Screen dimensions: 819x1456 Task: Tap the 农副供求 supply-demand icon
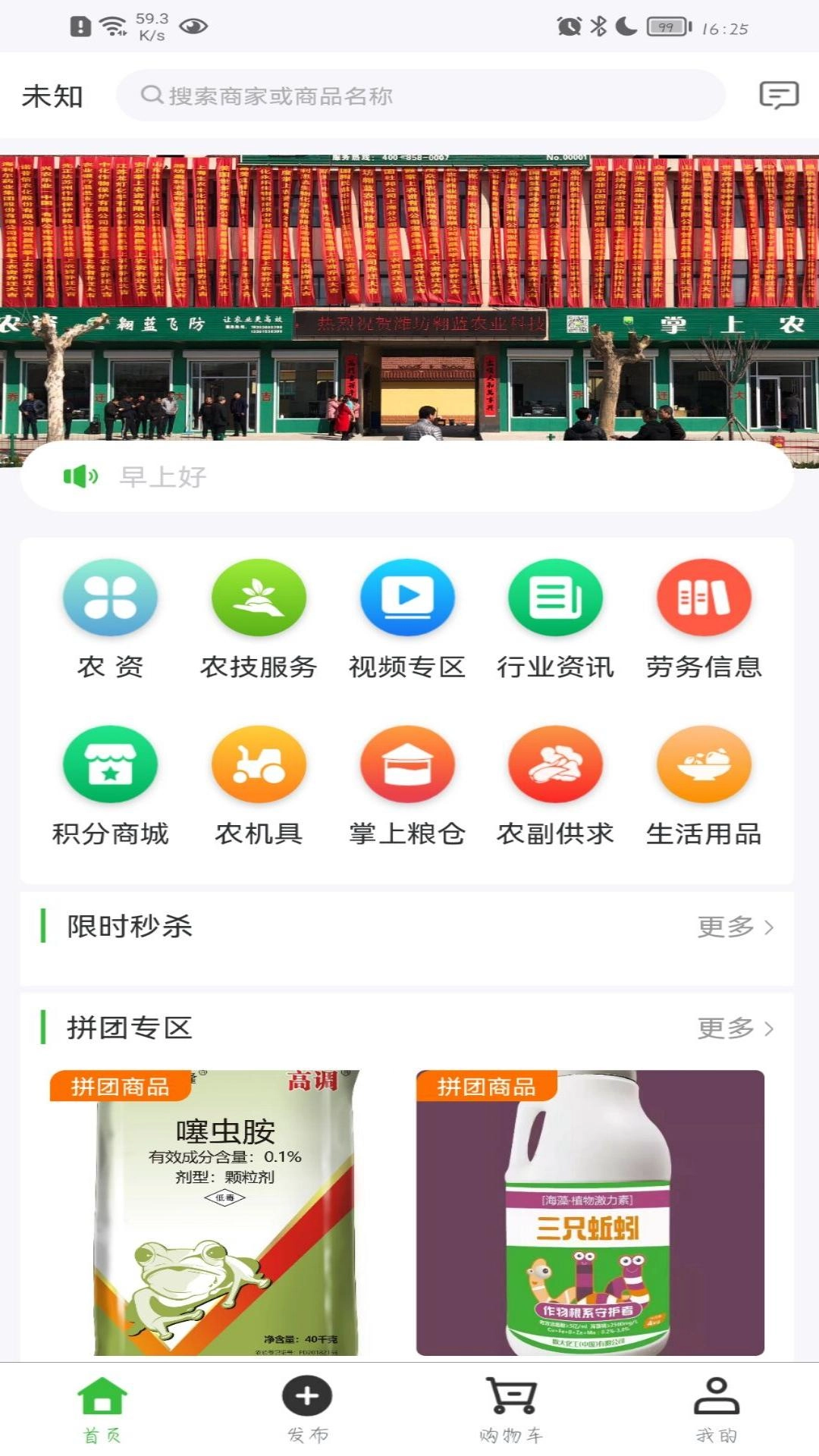click(x=556, y=765)
